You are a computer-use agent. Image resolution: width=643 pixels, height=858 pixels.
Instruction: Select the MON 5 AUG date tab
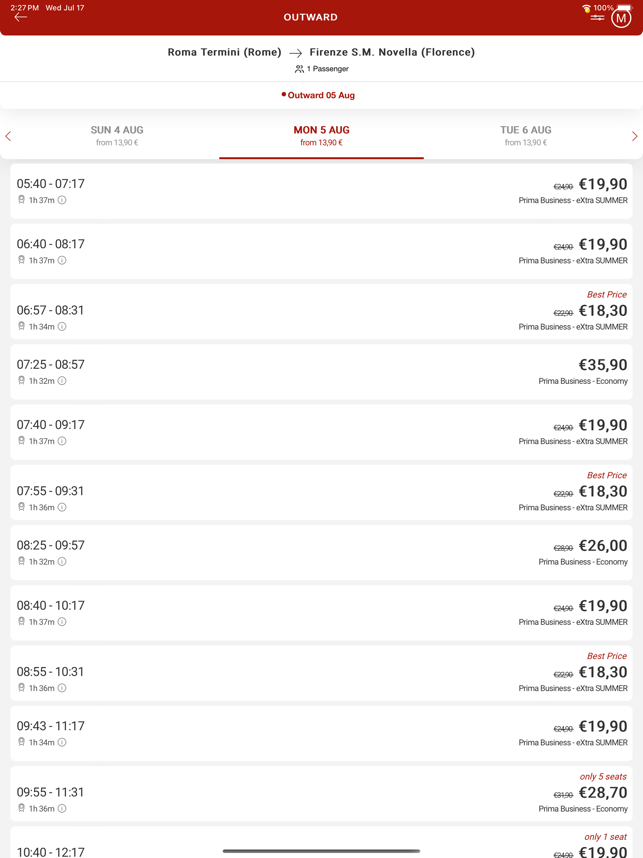(x=321, y=136)
